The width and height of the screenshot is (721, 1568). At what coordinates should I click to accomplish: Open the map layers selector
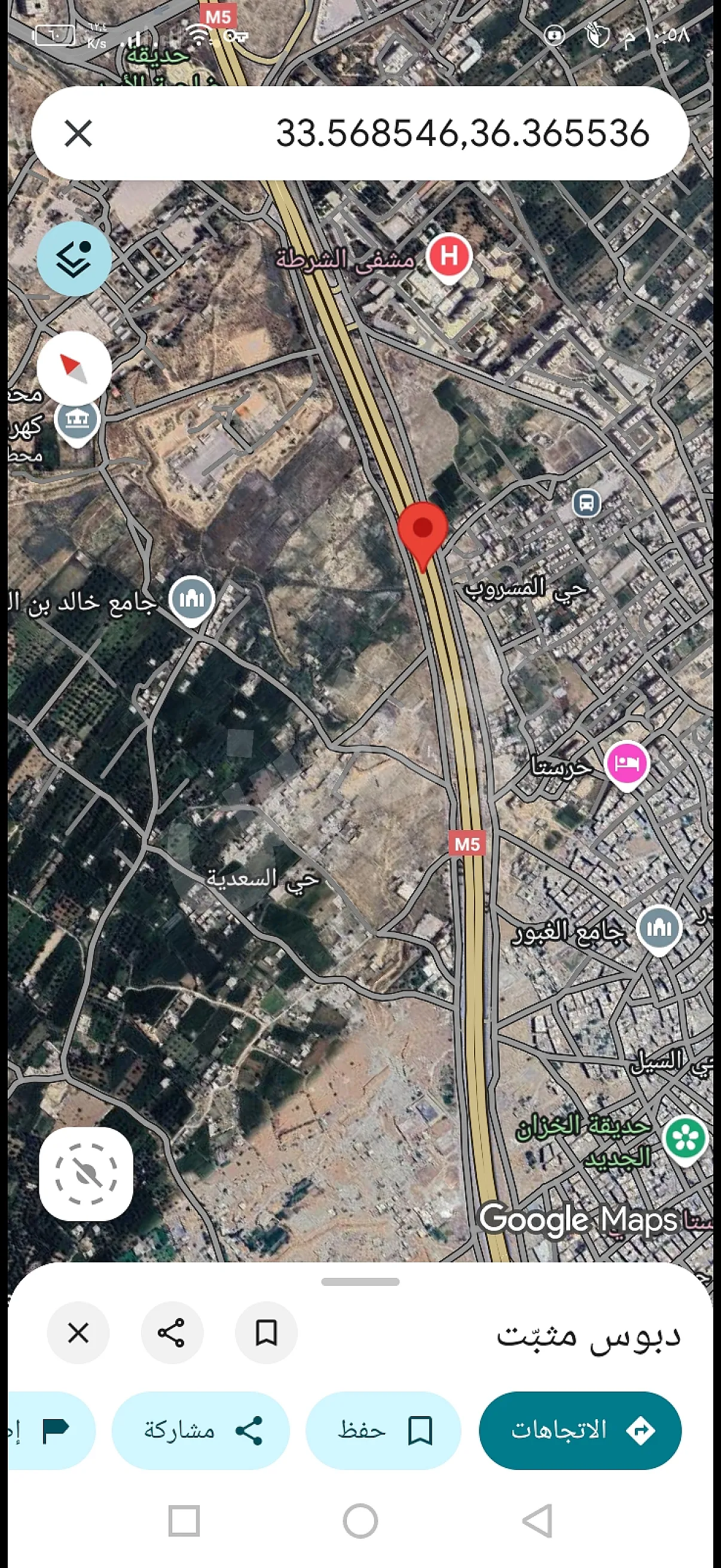(x=74, y=260)
